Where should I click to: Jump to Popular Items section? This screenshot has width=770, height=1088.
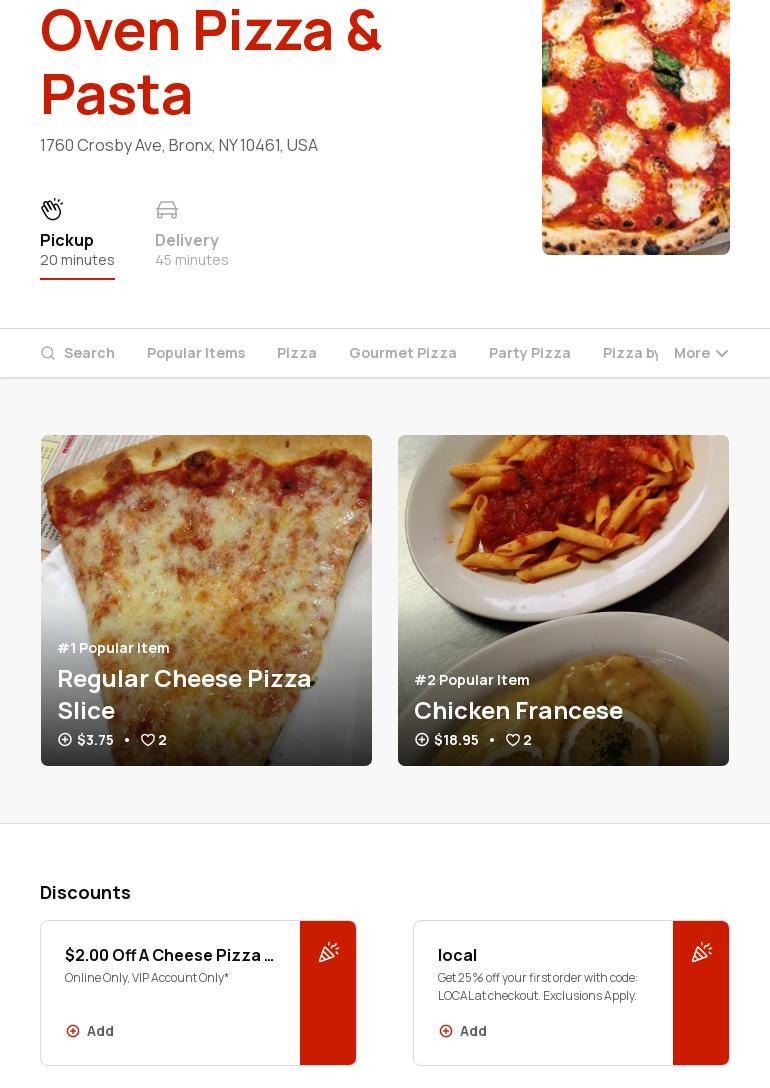coord(196,353)
